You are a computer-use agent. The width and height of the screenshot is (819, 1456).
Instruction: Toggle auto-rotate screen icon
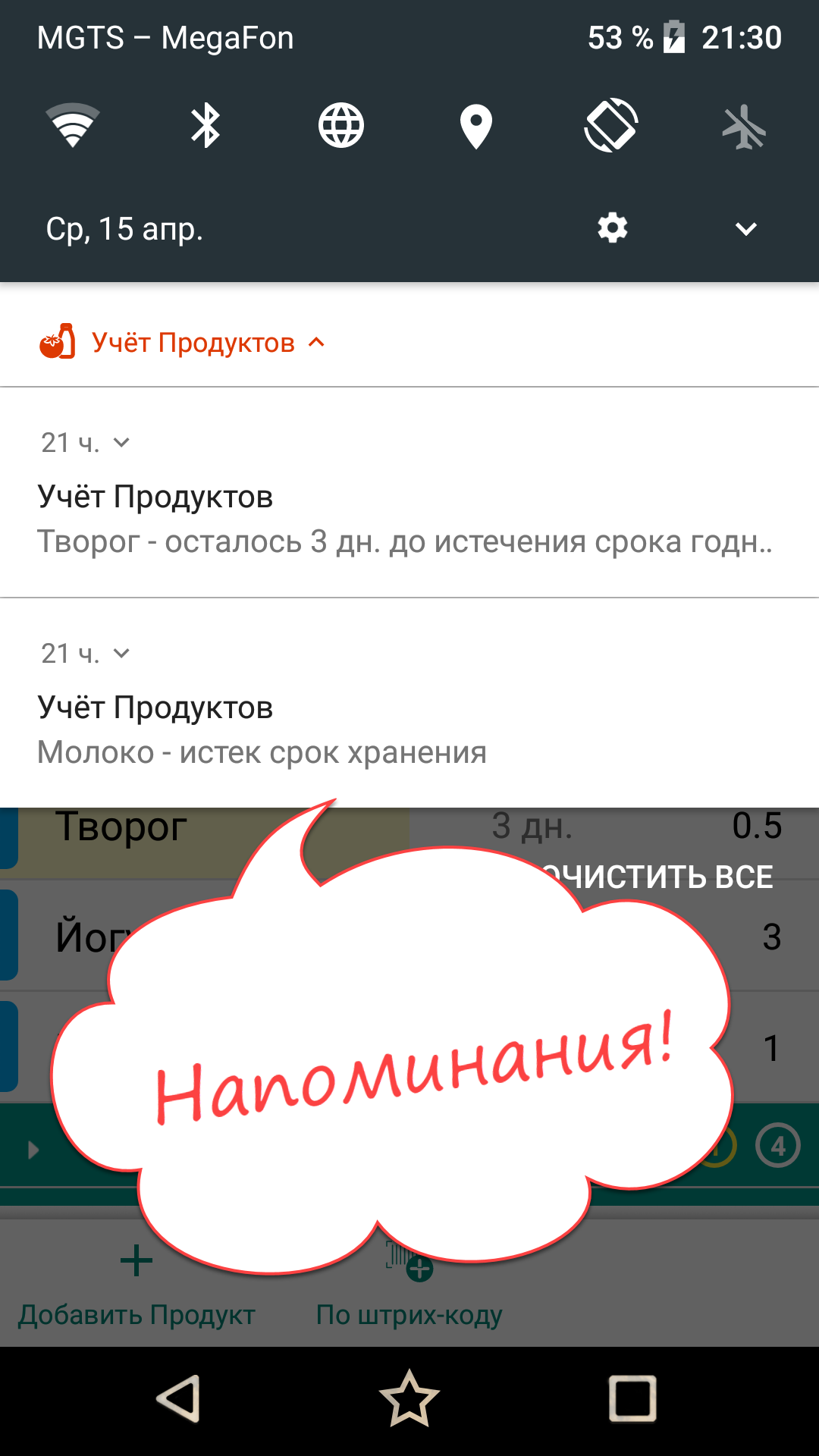(x=611, y=125)
